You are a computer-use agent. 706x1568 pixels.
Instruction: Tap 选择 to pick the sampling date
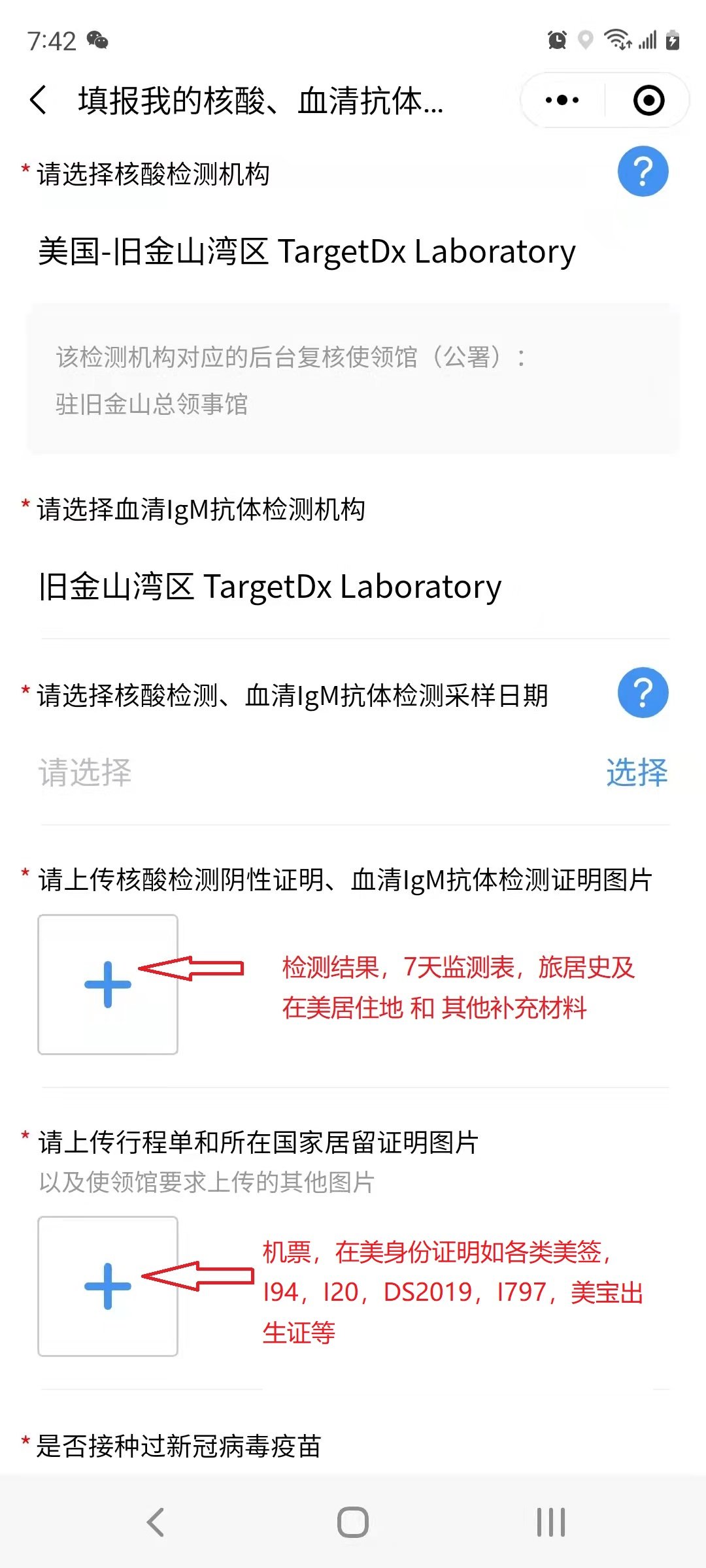tap(636, 772)
